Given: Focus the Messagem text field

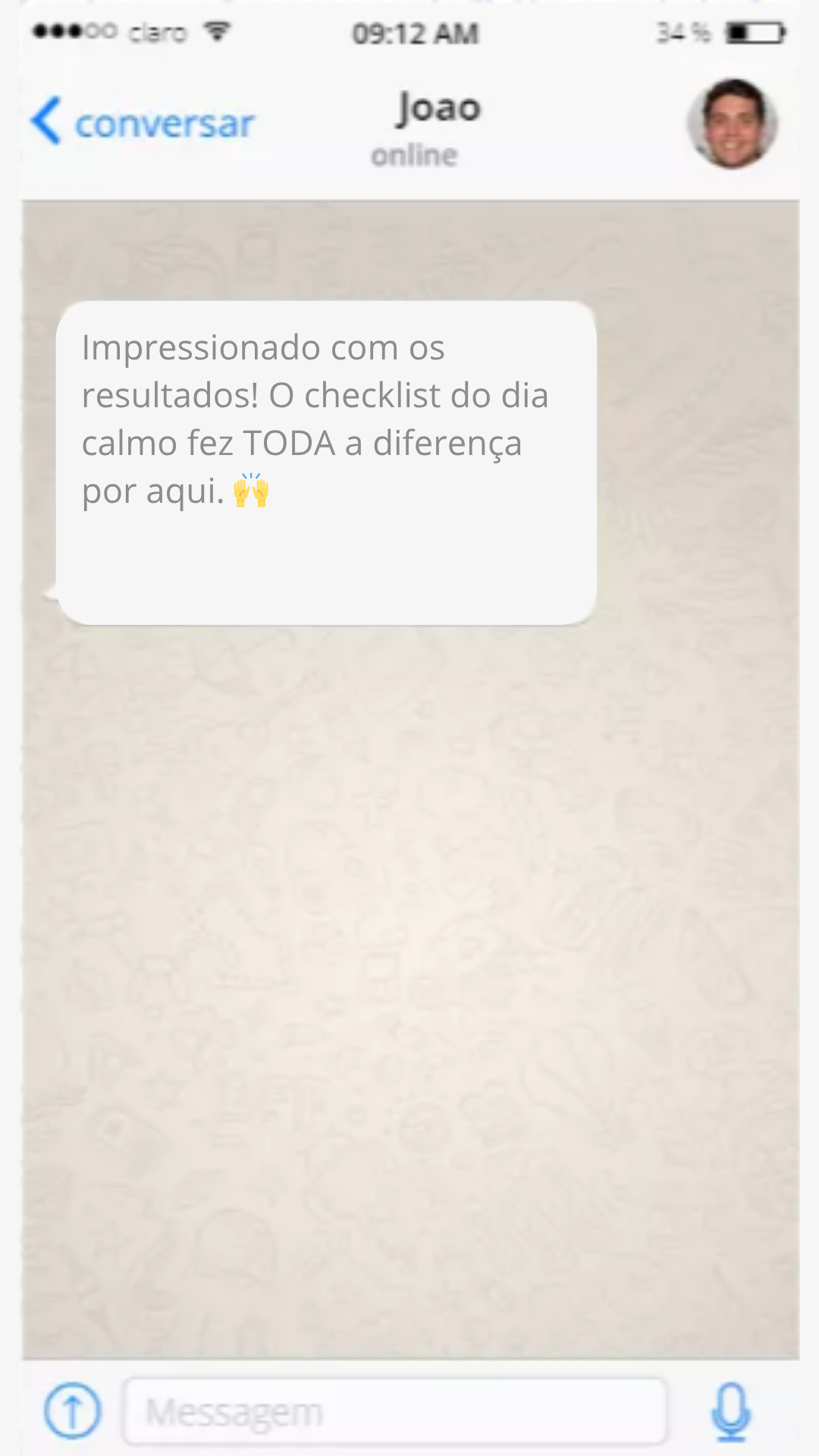Looking at the screenshot, I should point(394,1412).
